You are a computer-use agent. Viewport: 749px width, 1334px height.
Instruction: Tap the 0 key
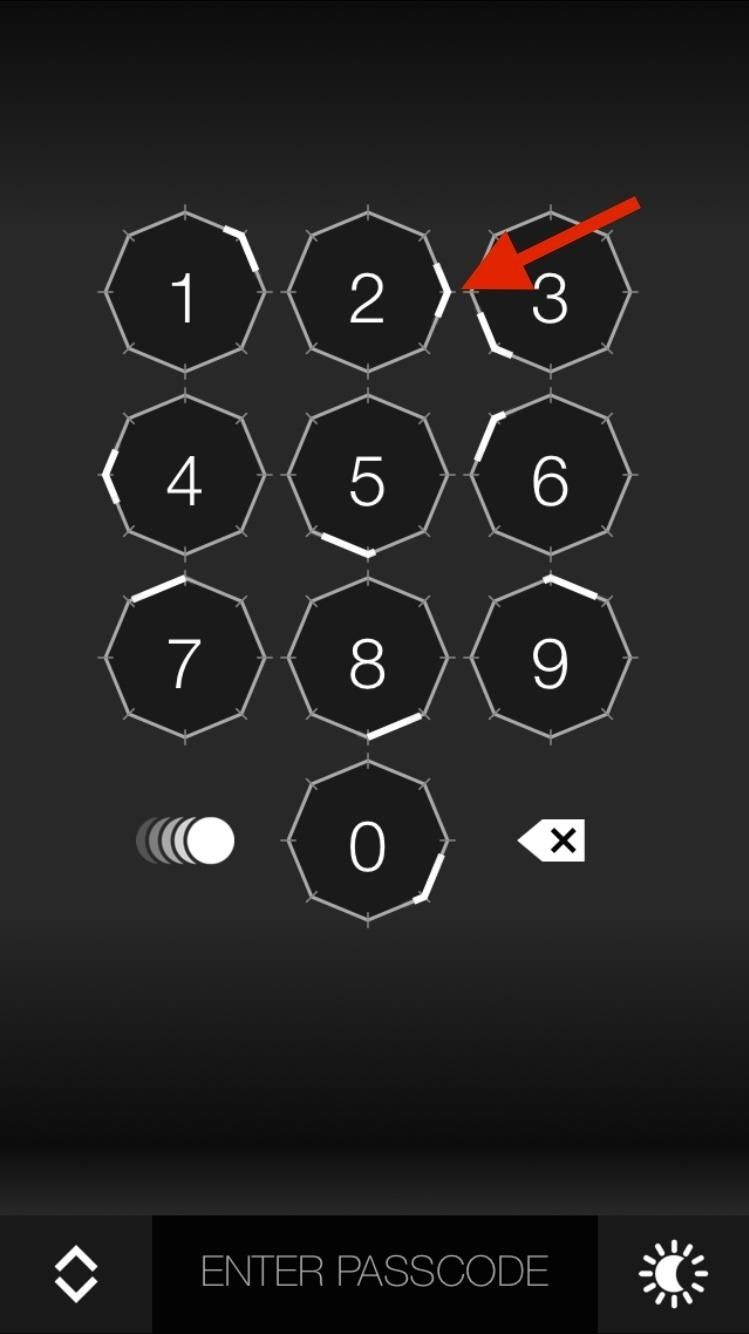pyautogui.click(x=367, y=843)
